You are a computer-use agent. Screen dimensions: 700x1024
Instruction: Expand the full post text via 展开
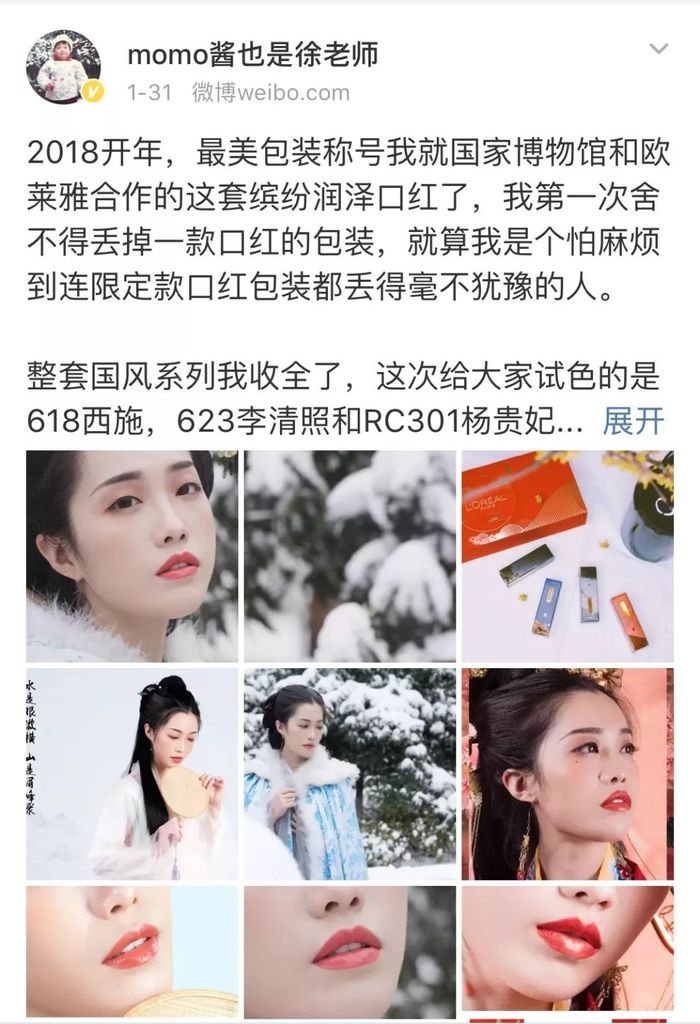[633, 421]
